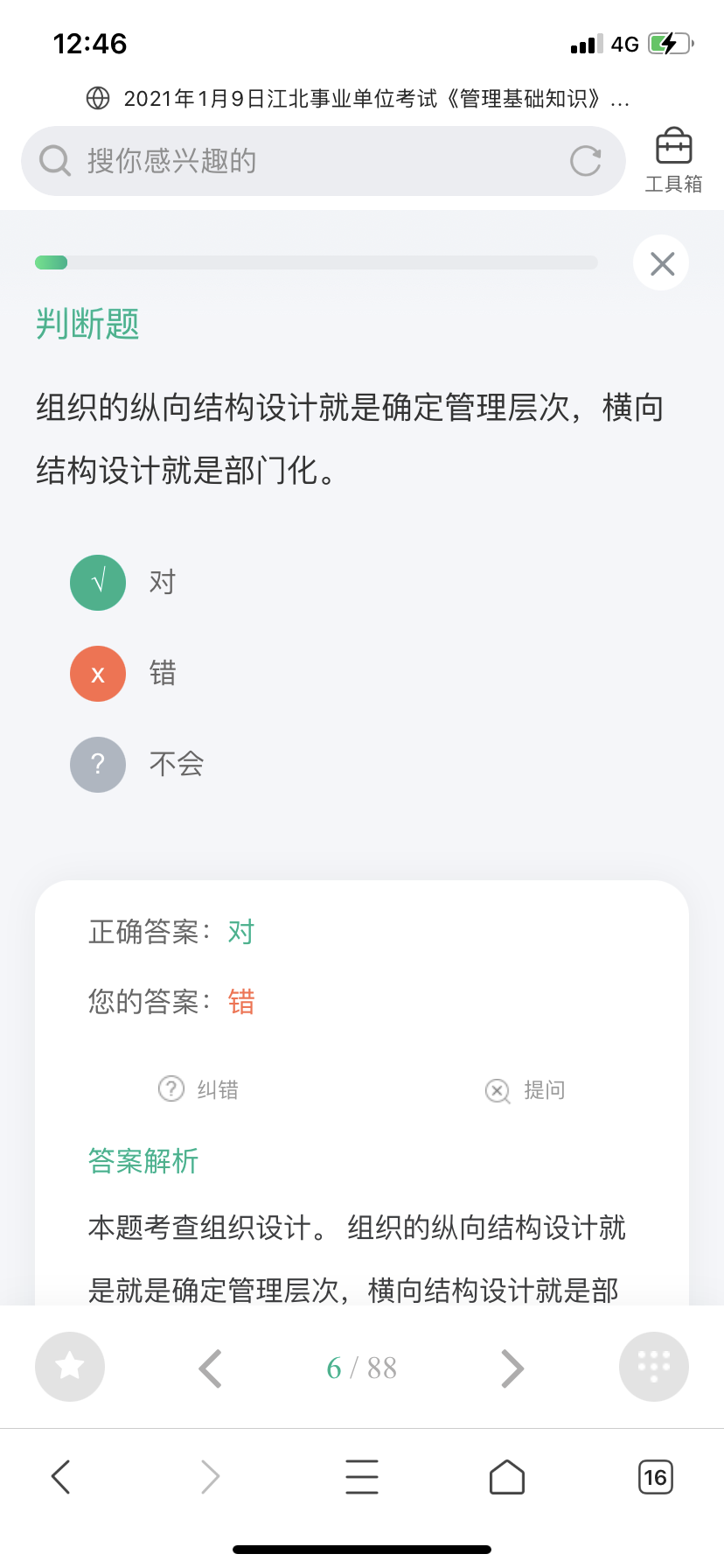This screenshot has height=1568, width=724.
Task: Favorite this question with the star button
Action: coord(70,1367)
